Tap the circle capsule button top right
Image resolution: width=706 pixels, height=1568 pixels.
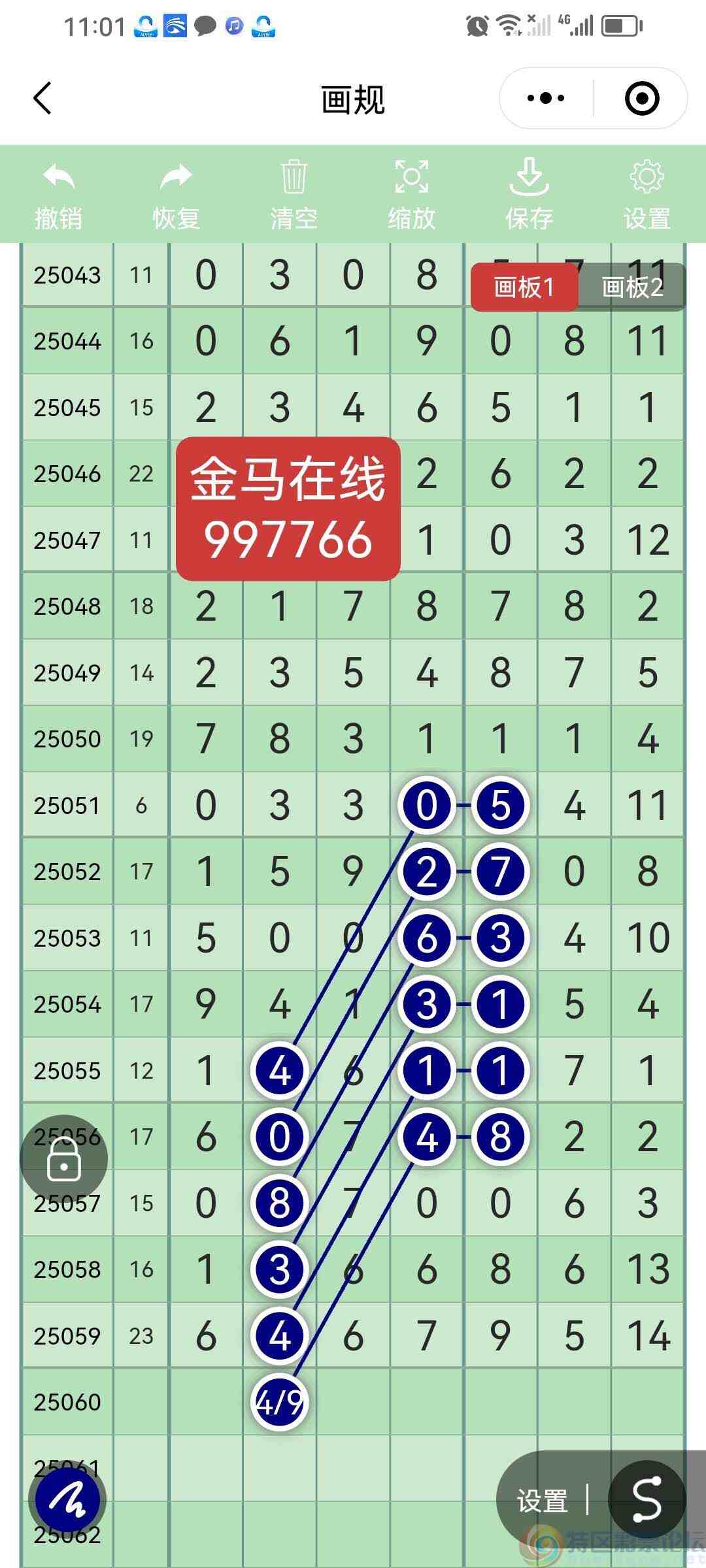641,98
